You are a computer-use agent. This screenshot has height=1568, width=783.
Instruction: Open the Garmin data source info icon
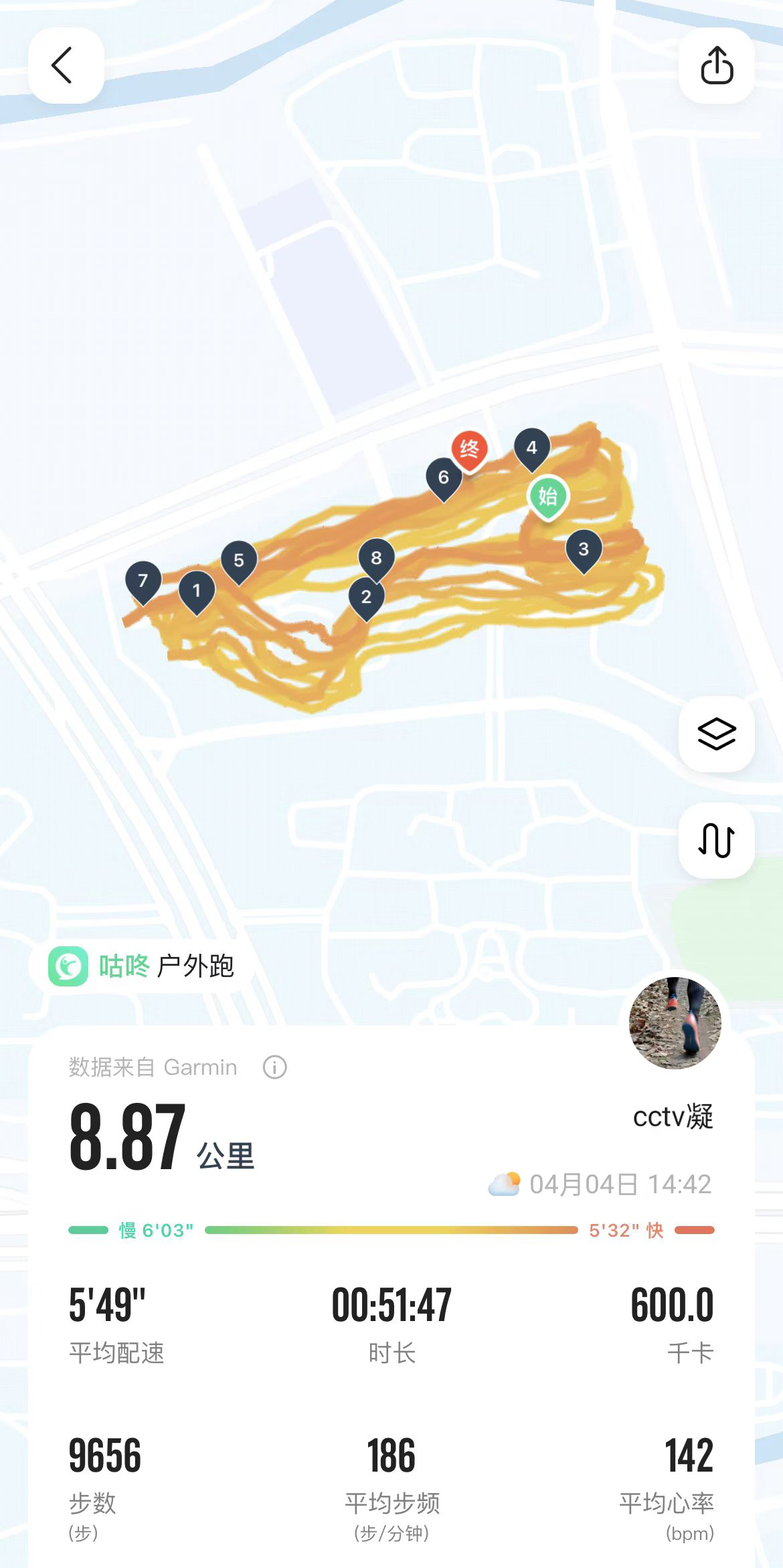tap(274, 1067)
